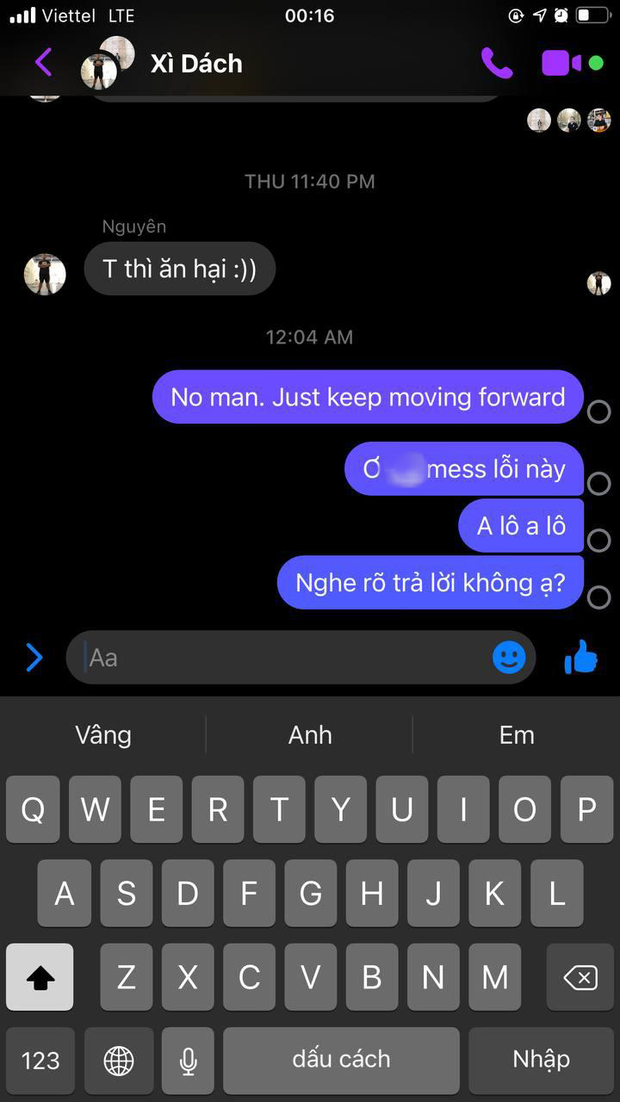Expand the blue chevron for more actions
This screenshot has height=1102, width=620.
click(34, 657)
